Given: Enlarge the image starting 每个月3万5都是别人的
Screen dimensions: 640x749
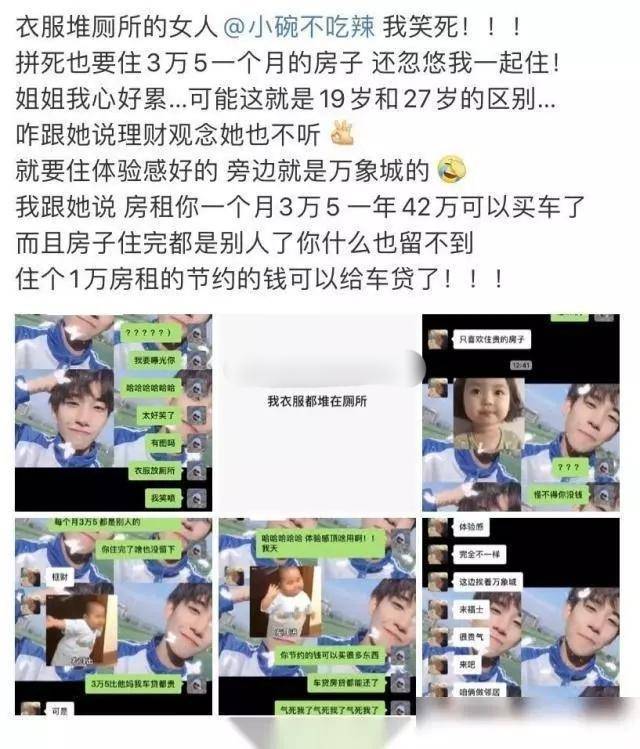Looking at the screenshot, I should click(x=113, y=615).
